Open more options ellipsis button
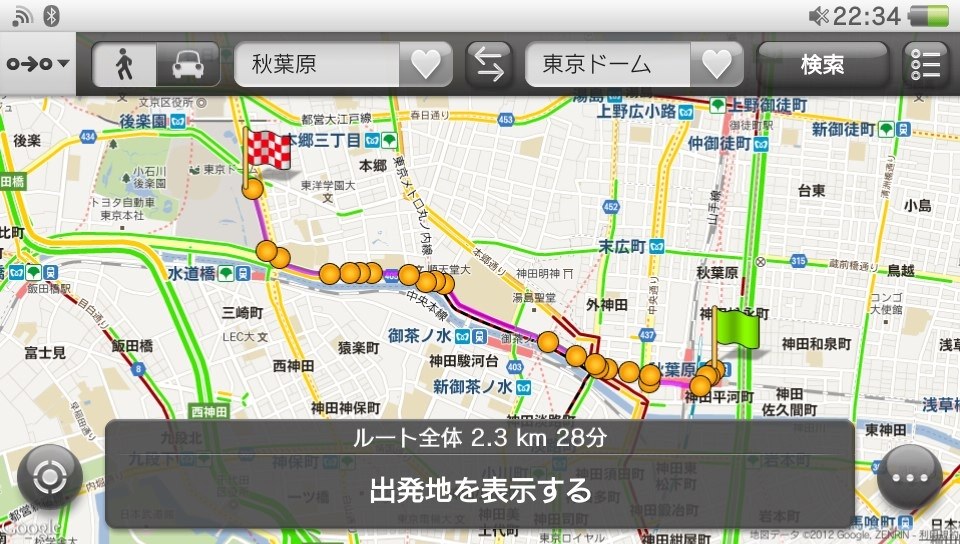 tap(909, 478)
